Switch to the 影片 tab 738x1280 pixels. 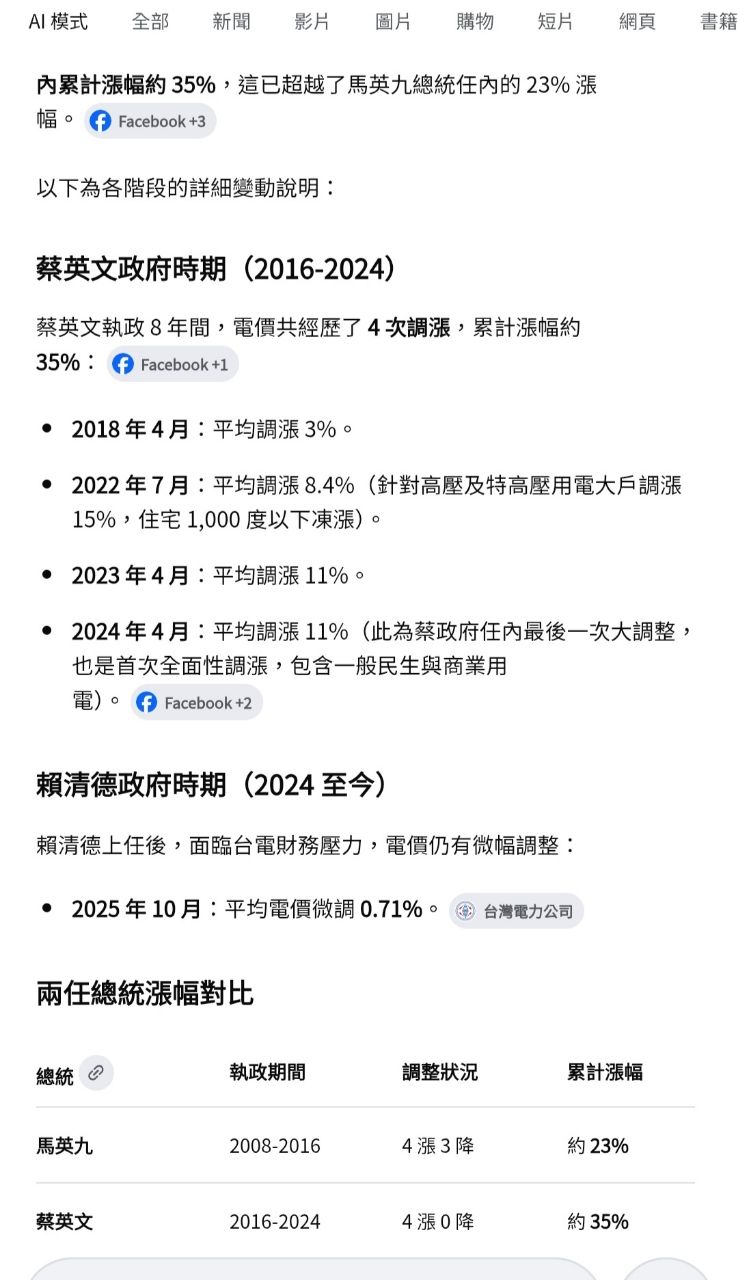312,21
